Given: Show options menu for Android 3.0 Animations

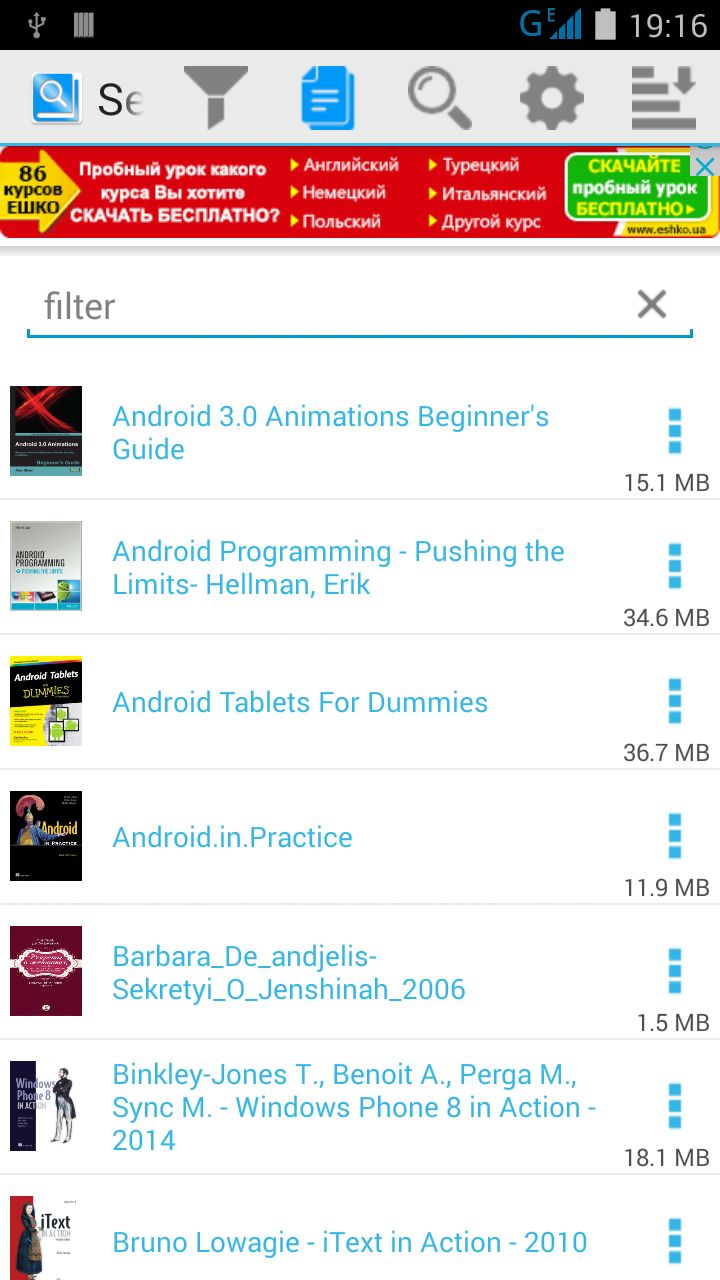Looking at the screenshot, I should point(674,431).
